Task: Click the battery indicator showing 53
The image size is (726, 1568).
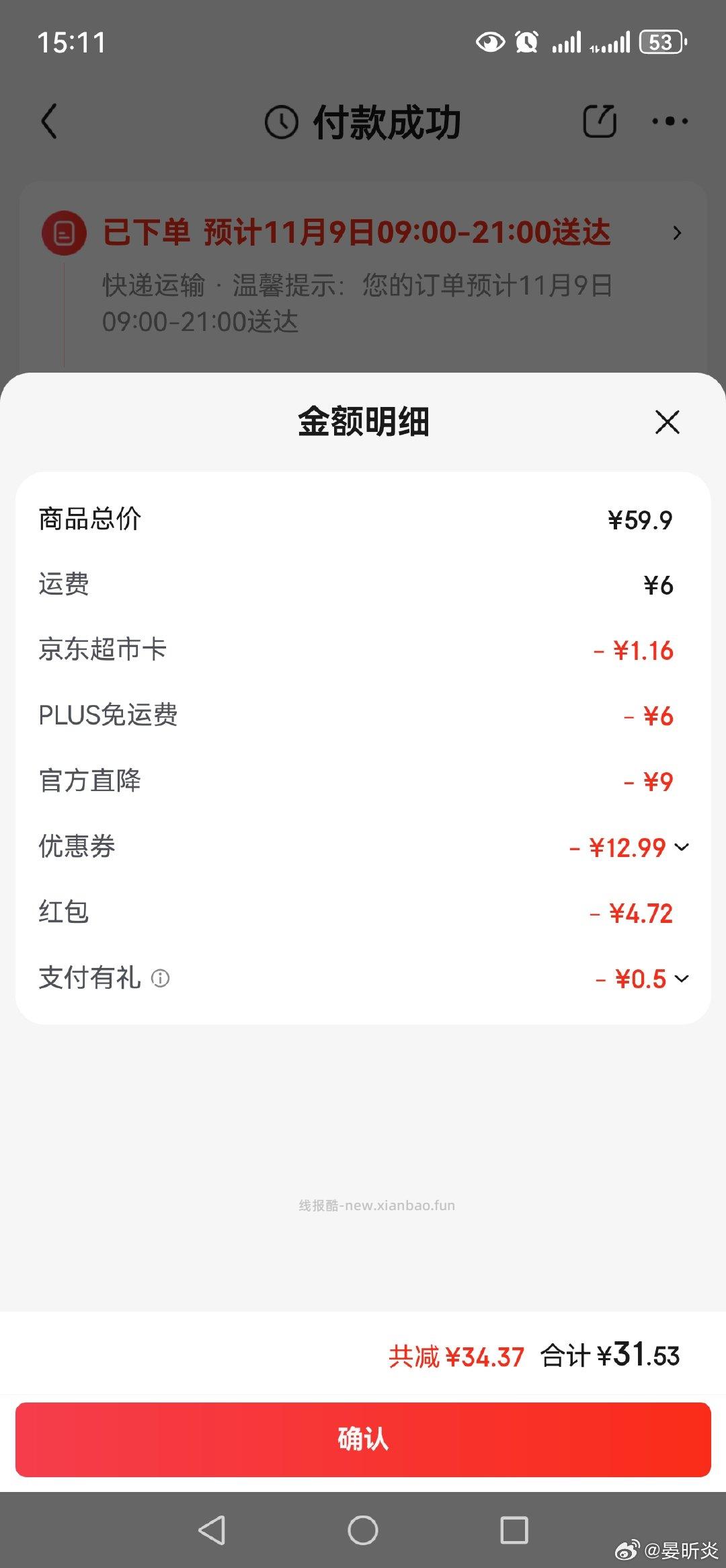Action: point(662,42)
